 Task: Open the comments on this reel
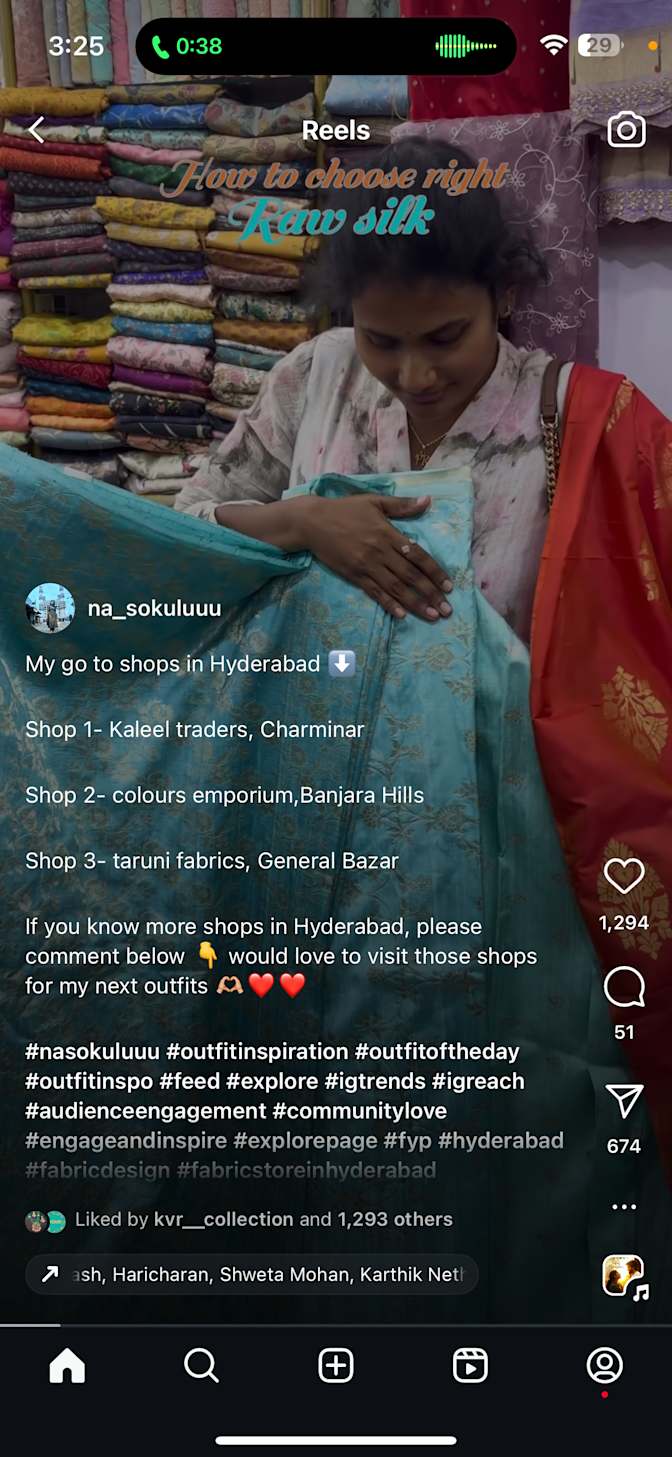pos(624,988)
